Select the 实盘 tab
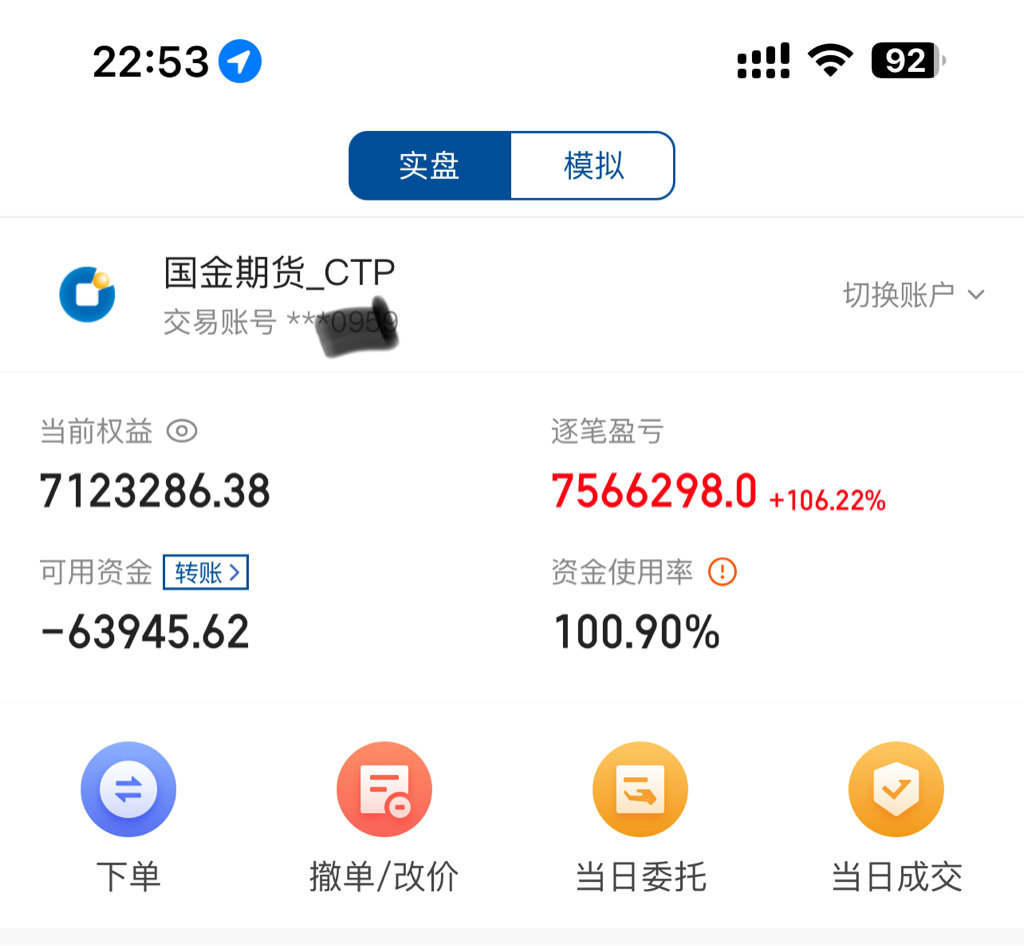1024x946 pixels. tap(430, 166)
